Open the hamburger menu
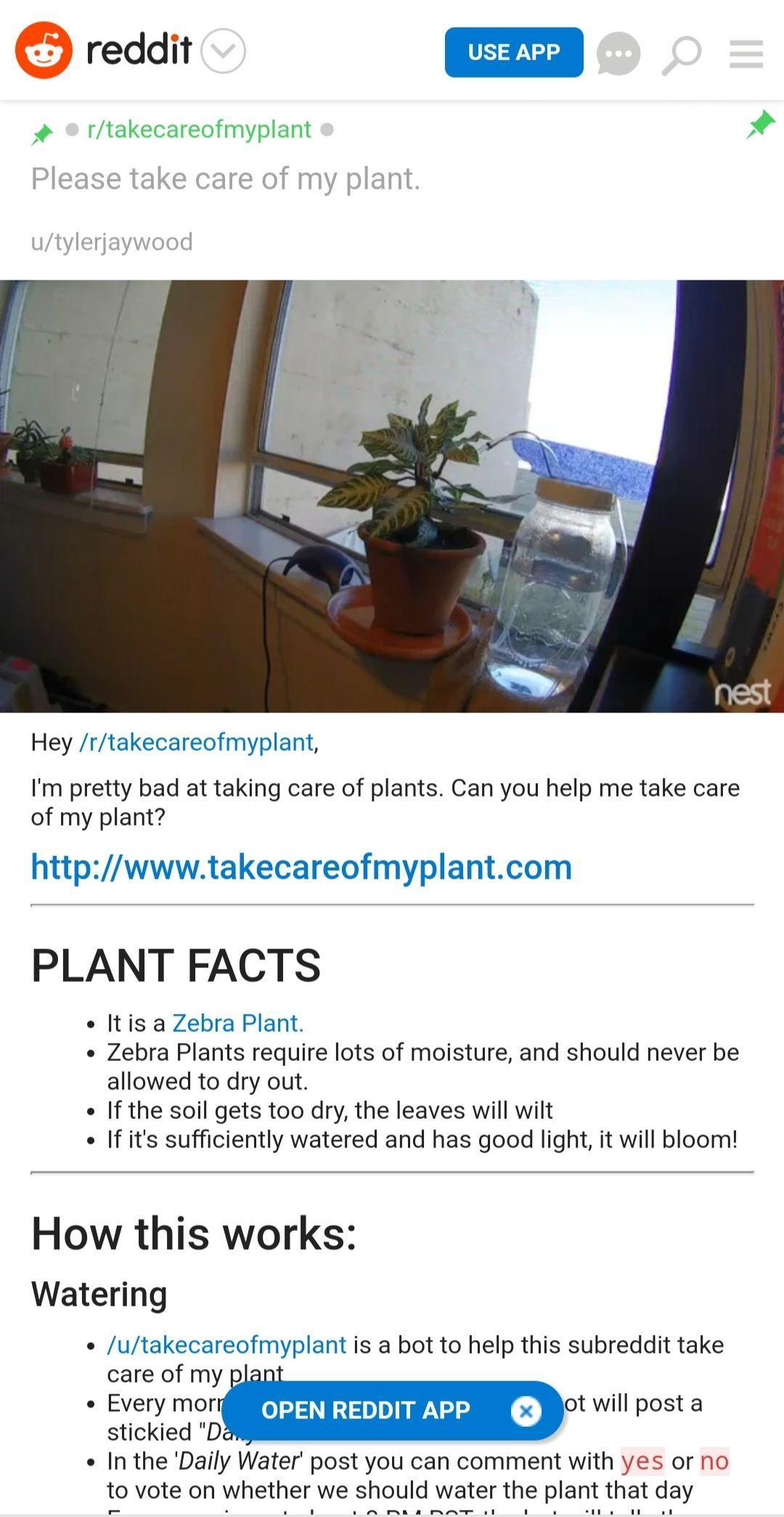The image size is (784, 1517). [746, 54]
